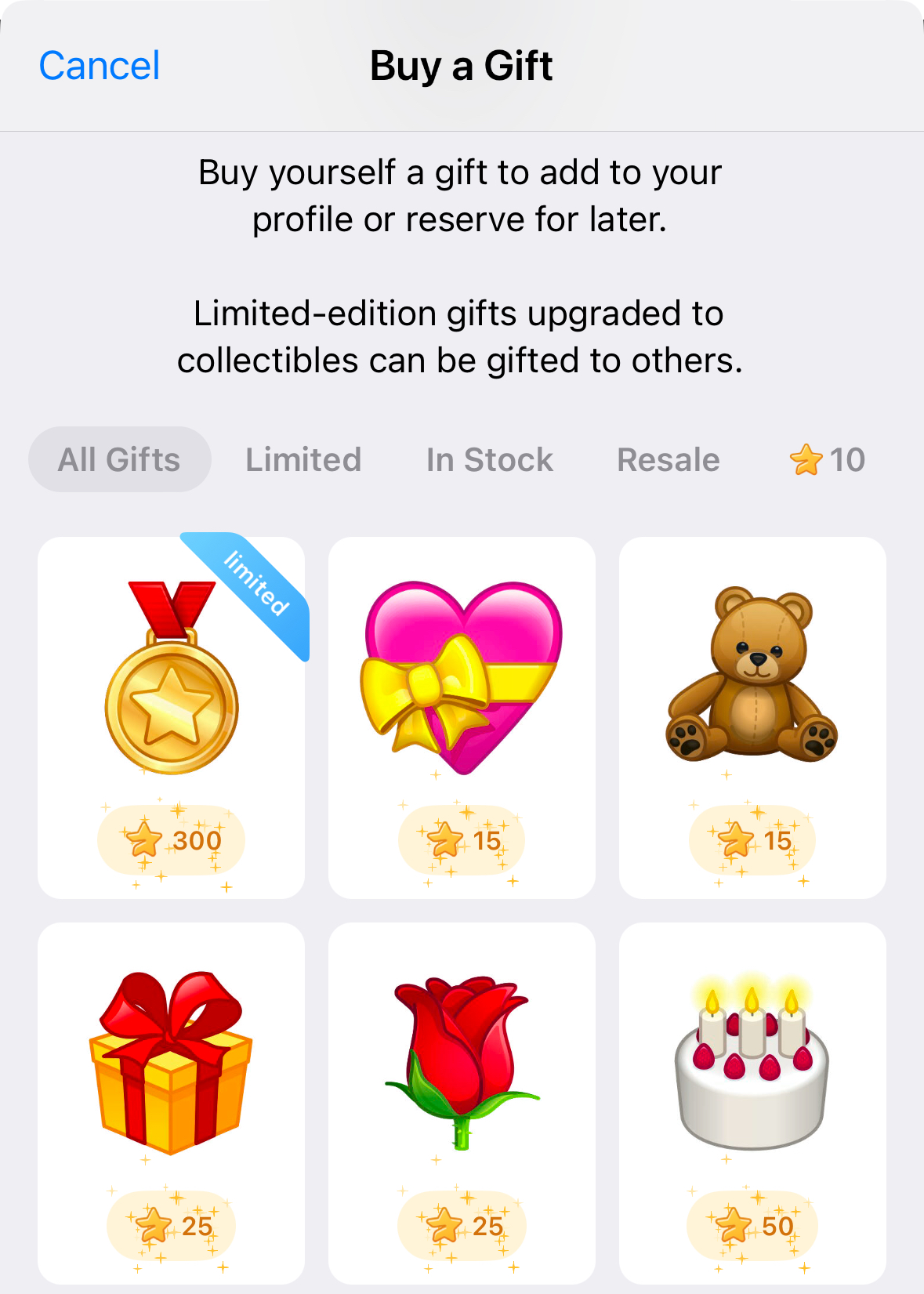Open the In Stock gifts filter
The width and height of the screenshot is (924, 1294).
(489, 459)
